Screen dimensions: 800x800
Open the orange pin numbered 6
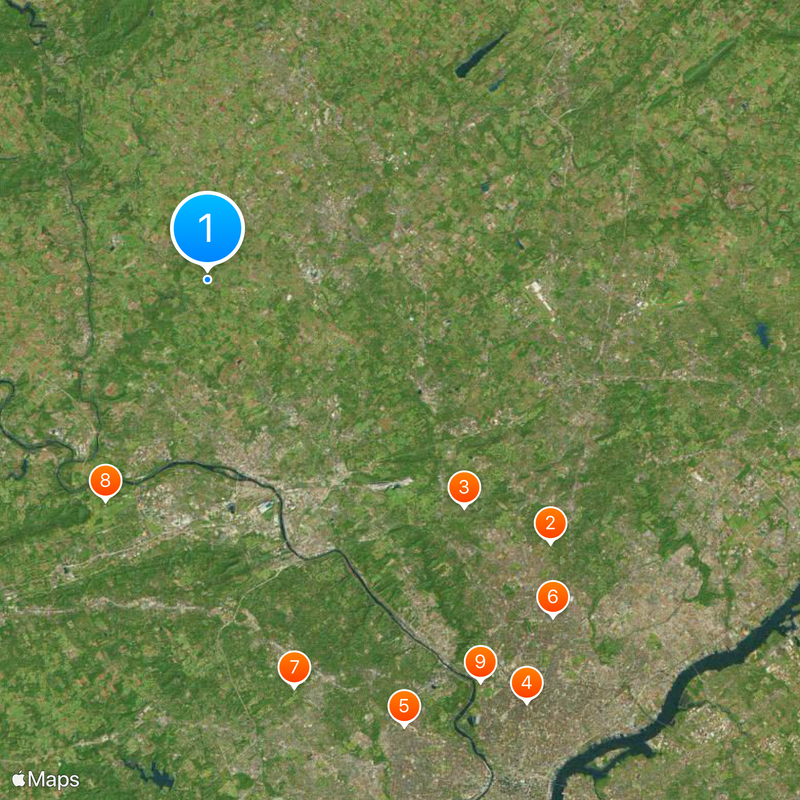552,598
